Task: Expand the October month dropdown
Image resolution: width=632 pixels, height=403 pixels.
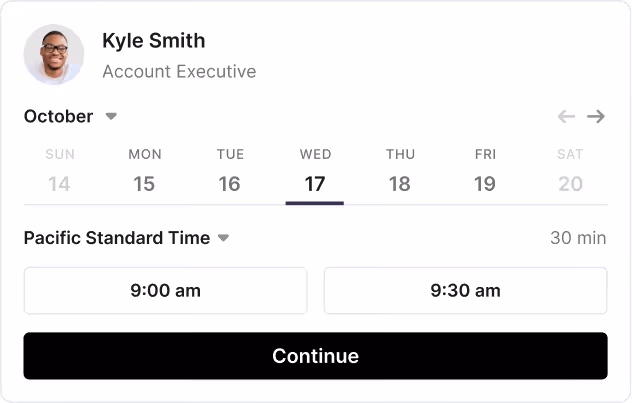Action: pos(70,117)
